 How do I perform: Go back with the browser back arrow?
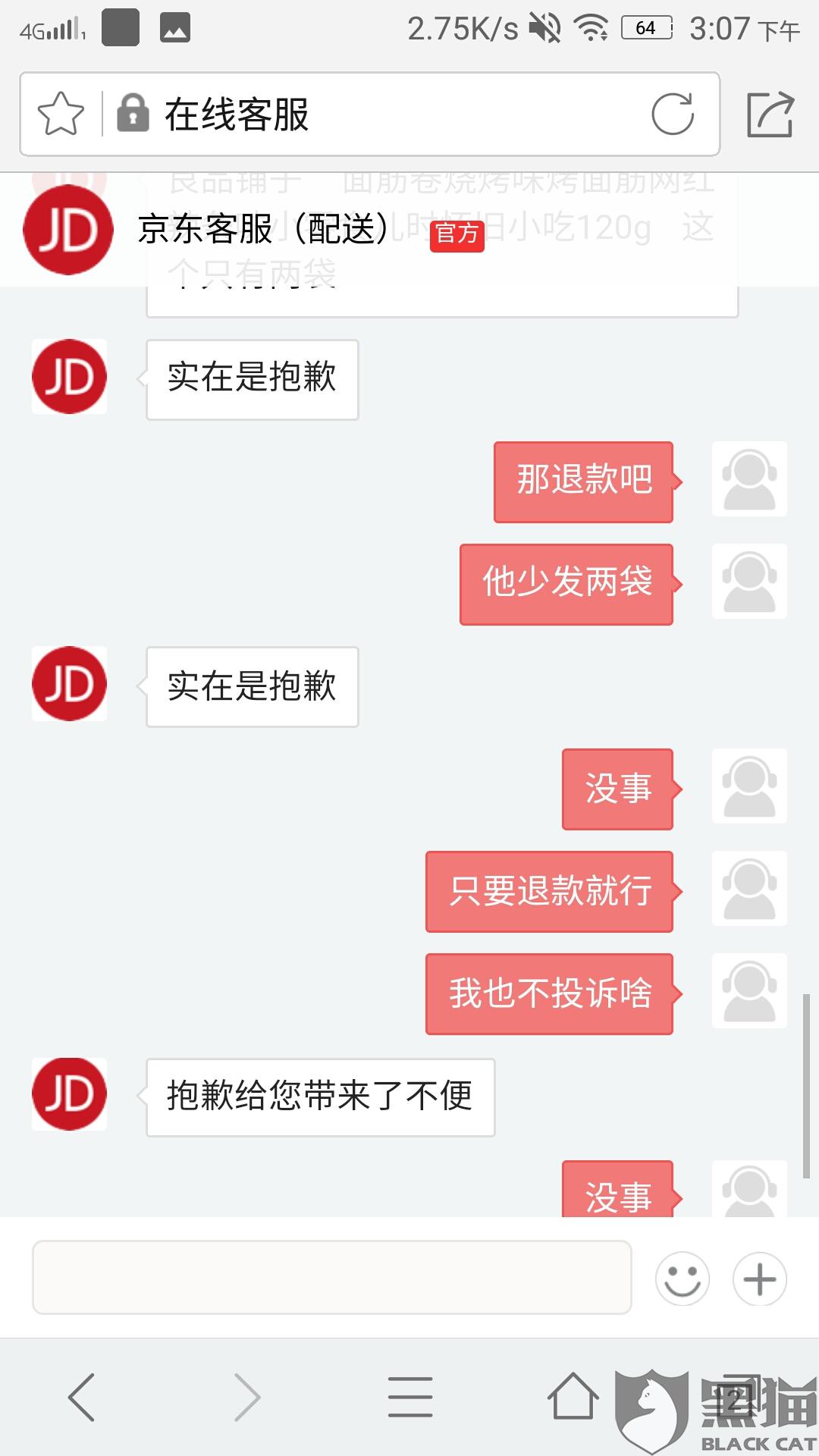[82, 1397]
